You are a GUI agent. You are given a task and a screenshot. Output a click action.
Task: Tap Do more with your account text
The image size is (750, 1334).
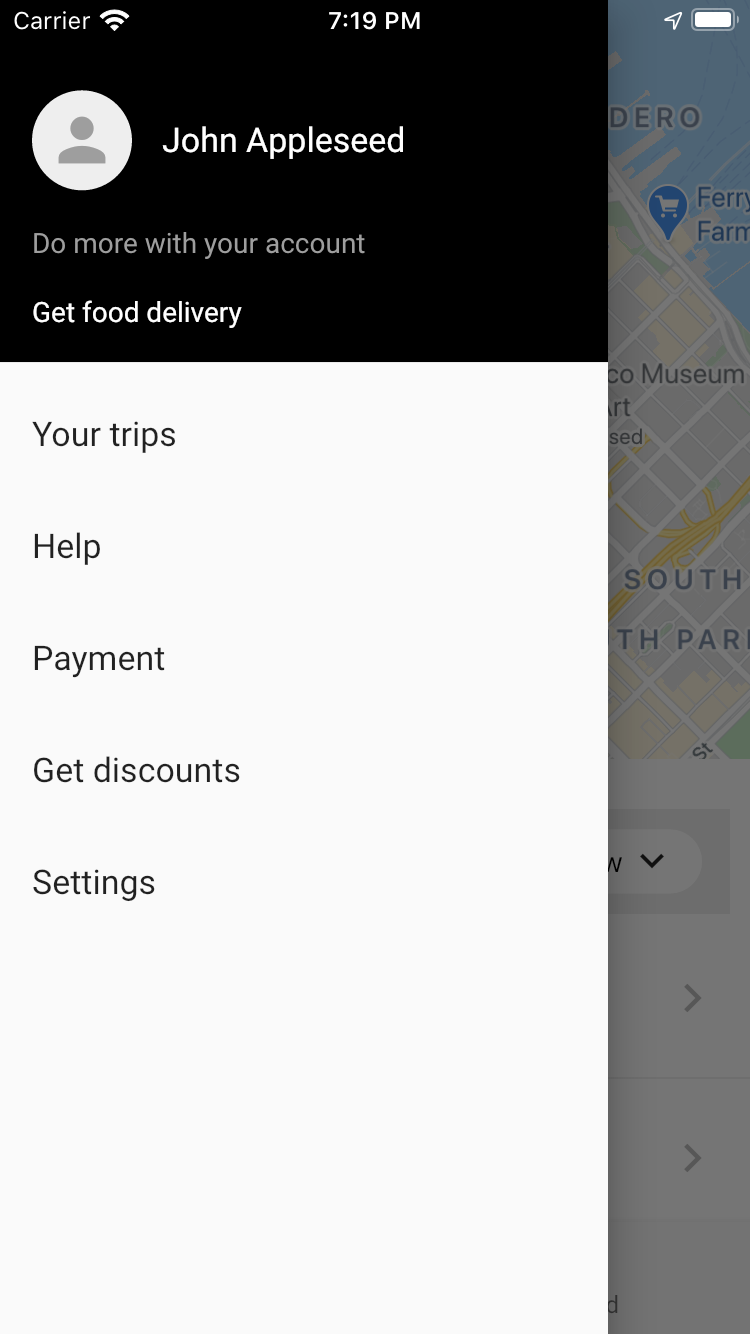198,243
